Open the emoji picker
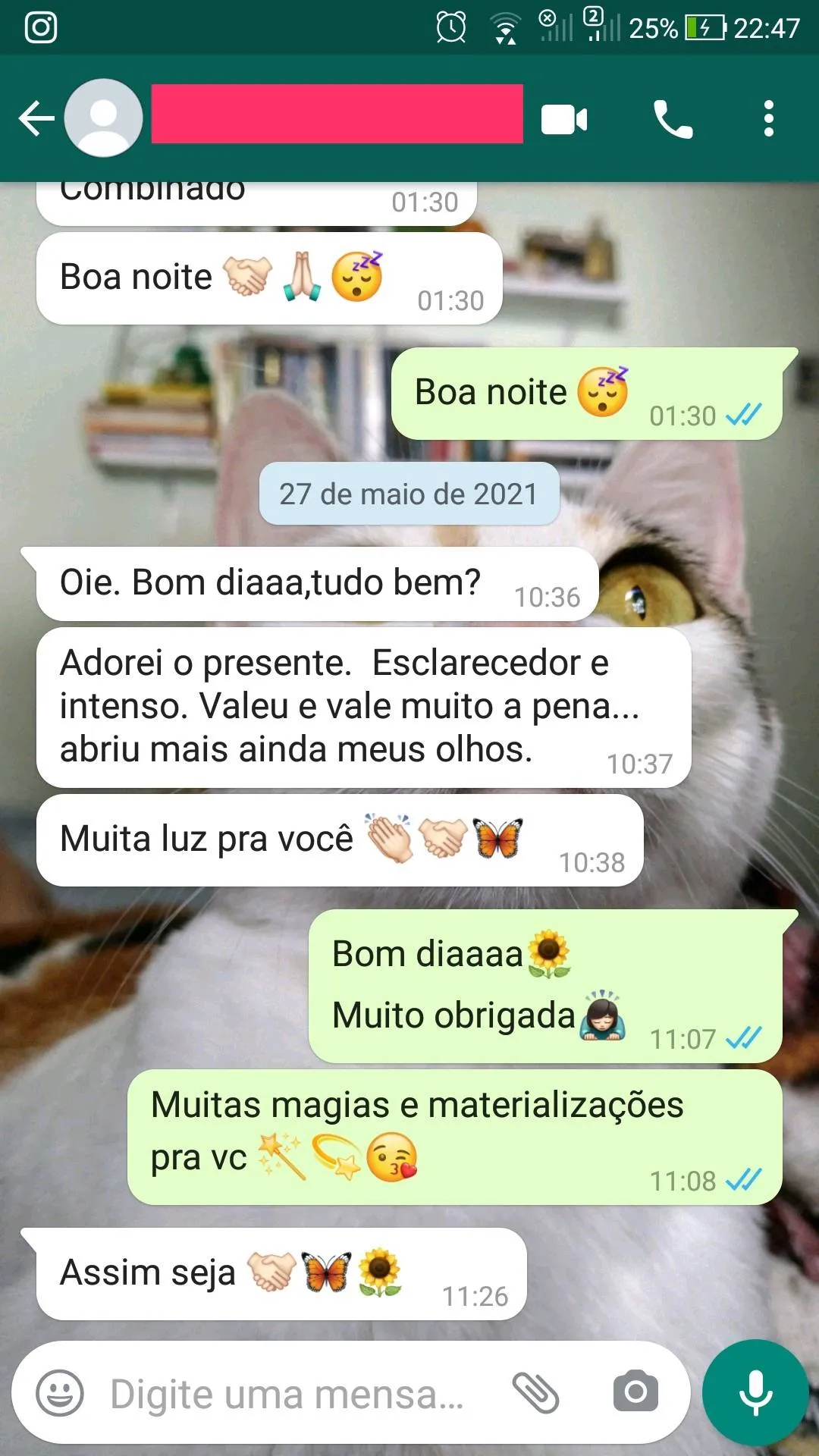819x1456 pixels. point(60,1393)
